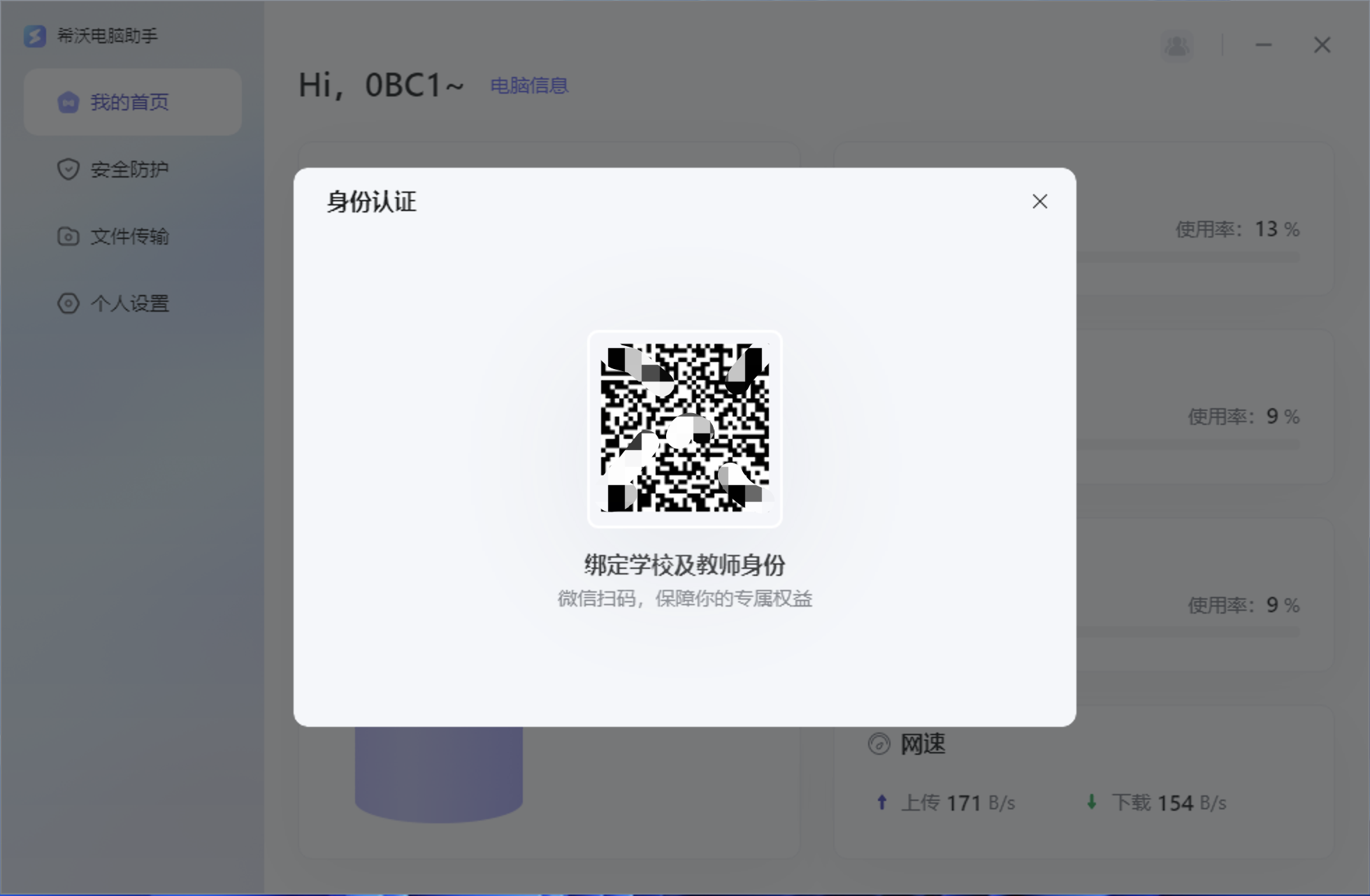Image resolution: width=1370 pixels, height=896 pixels.
Task: Open the 电脑信息 link
Action: (x=529, y=86)
